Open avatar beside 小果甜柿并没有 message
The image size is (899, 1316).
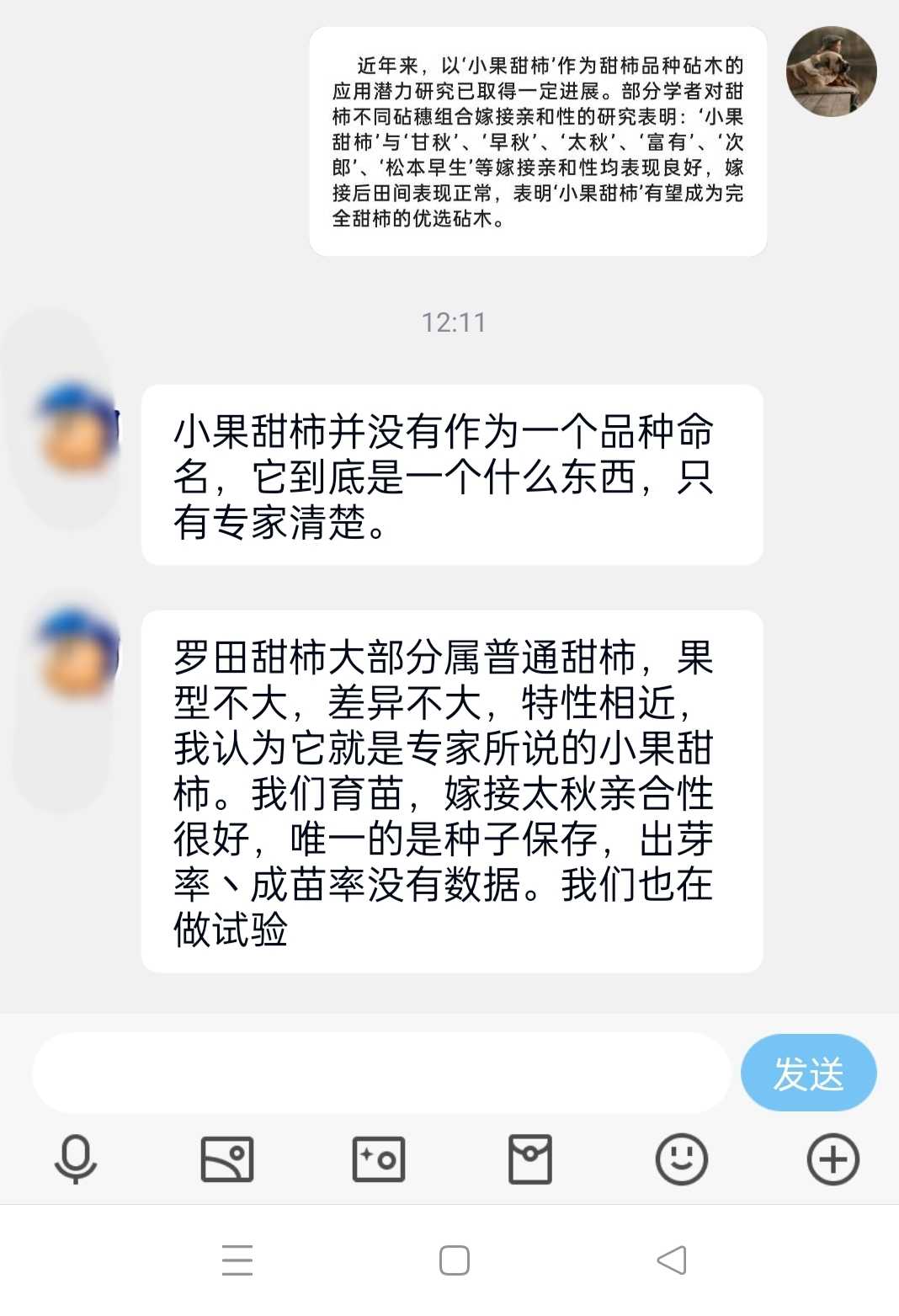point(77,426)
